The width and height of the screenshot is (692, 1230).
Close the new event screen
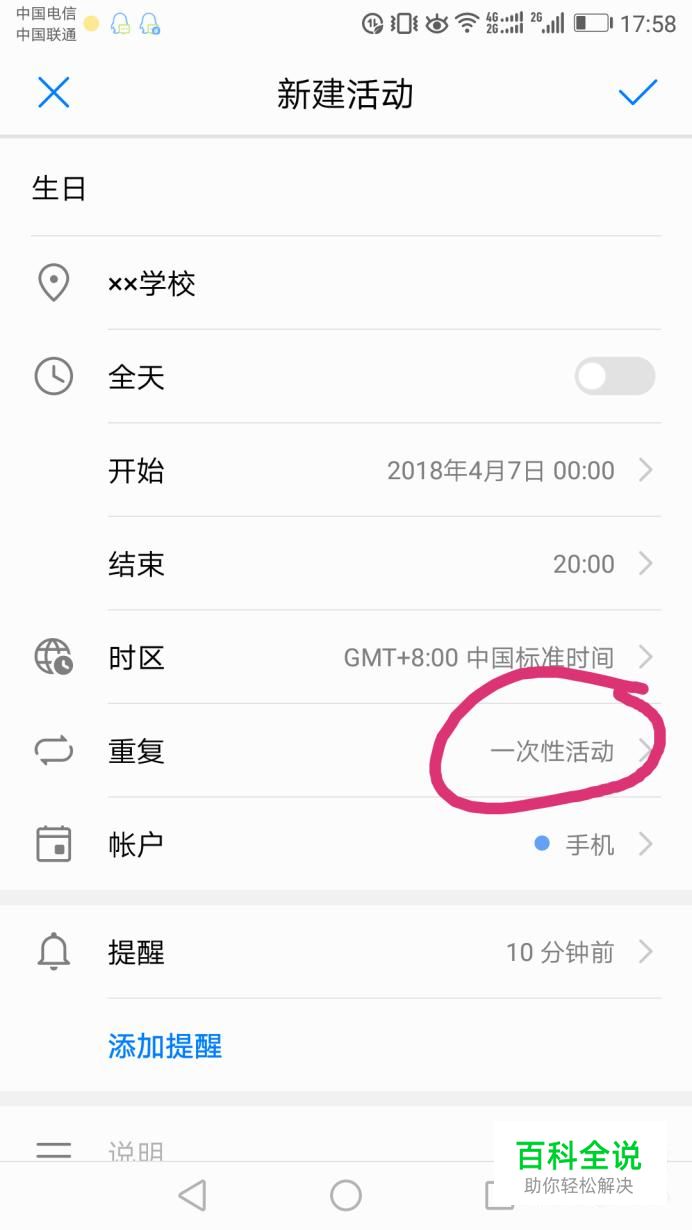pos(53,93)
